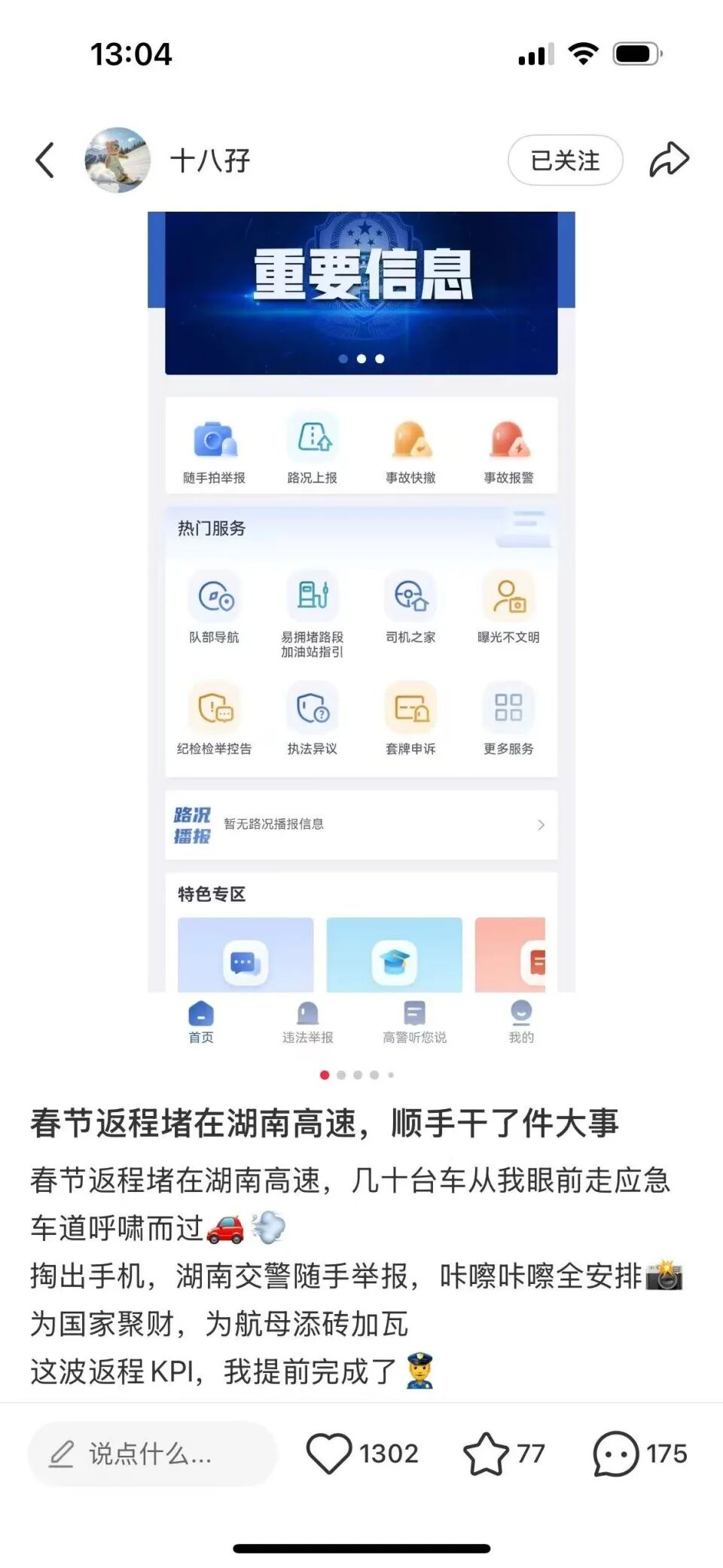
Task: Like this post with the heart icon
Action: click(x=329, y=1453)
